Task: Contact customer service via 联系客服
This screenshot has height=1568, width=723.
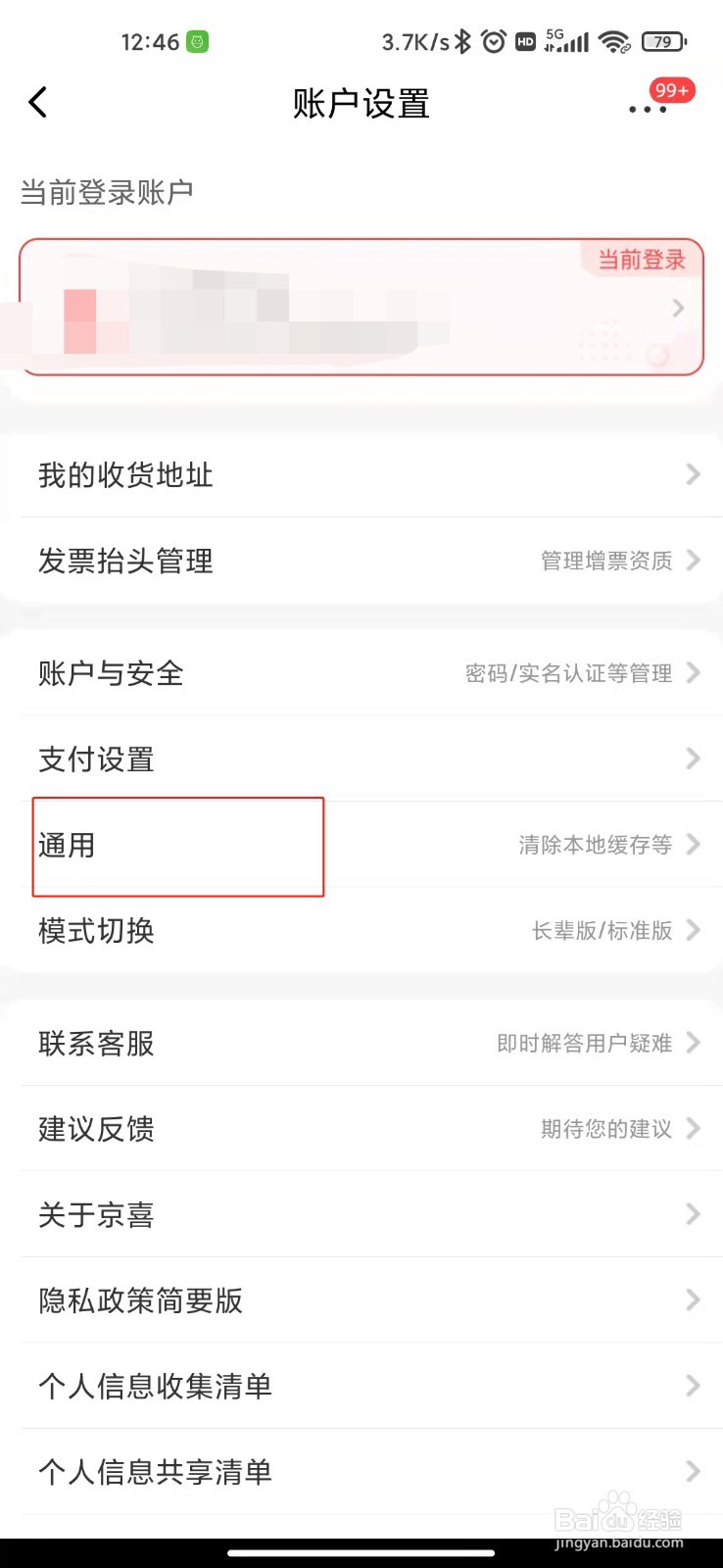Action: [x=95, y=1043]
